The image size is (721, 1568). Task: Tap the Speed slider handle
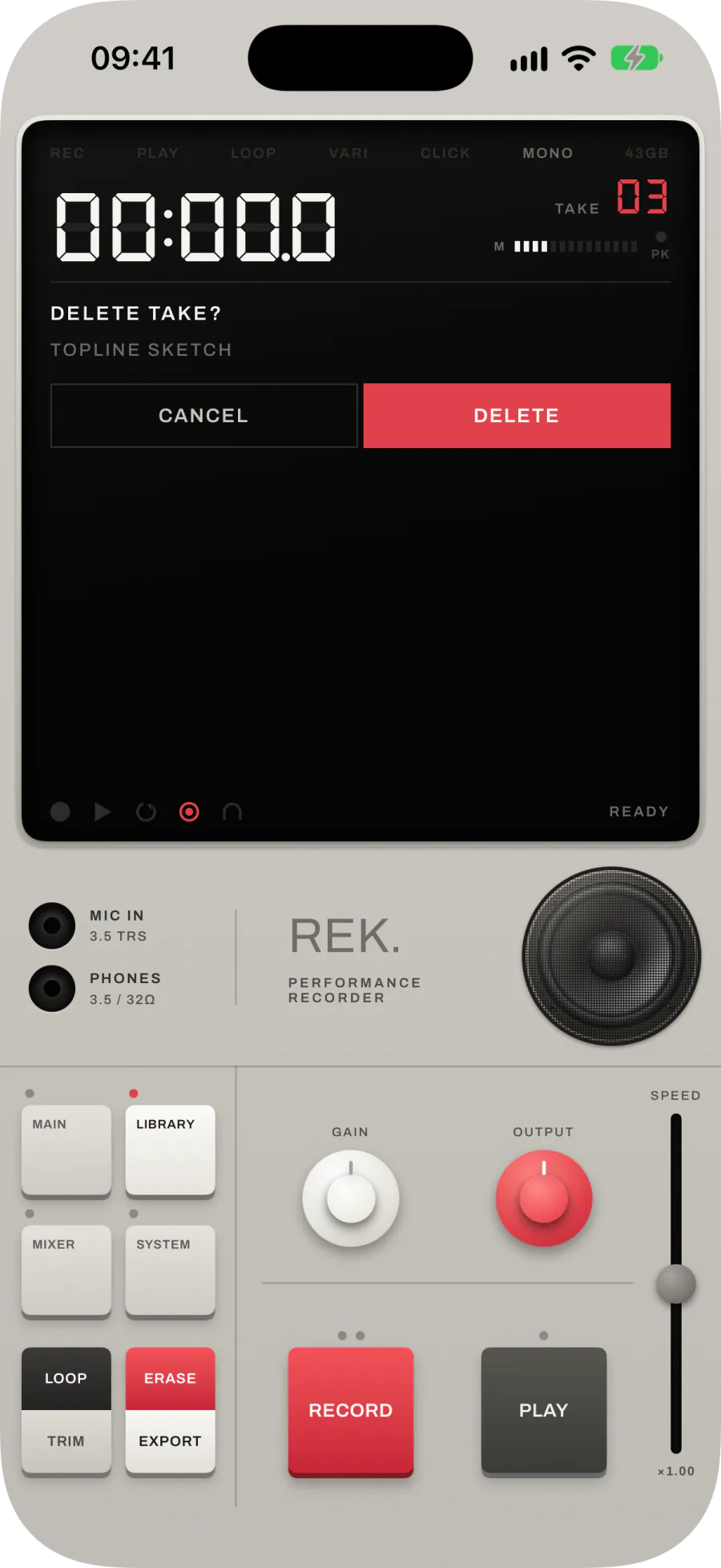pos(676,1284)
